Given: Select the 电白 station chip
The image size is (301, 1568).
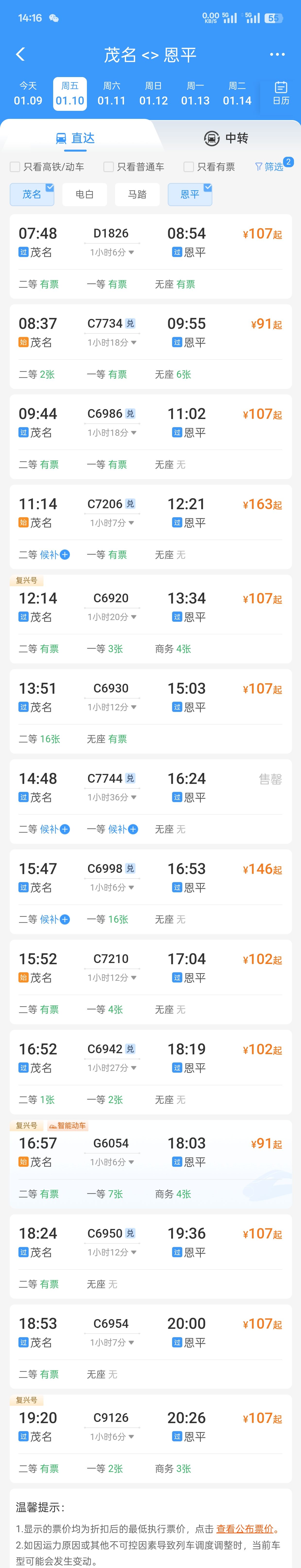Looking at the screenshot, I should 84,194.
